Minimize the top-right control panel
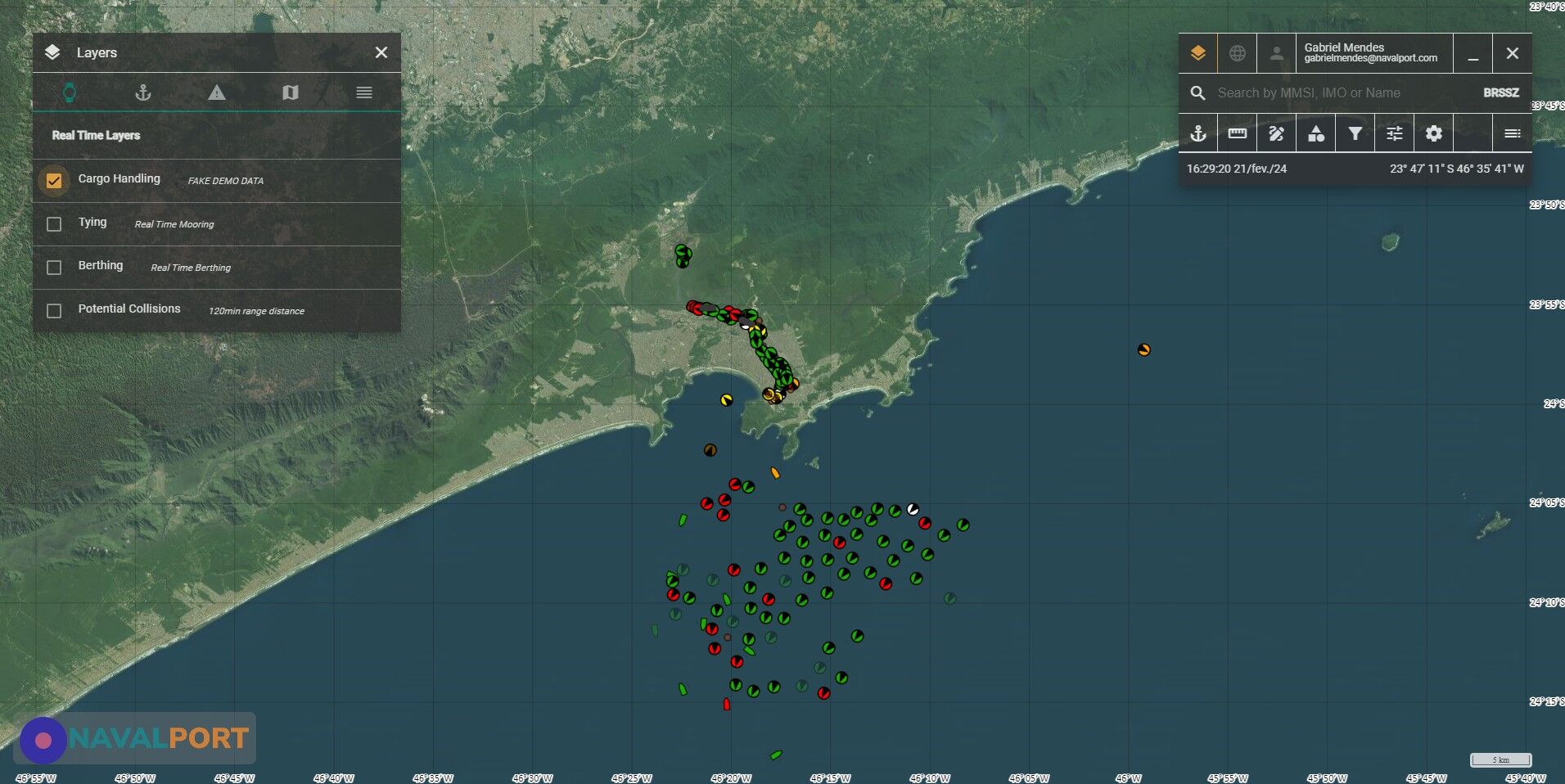Image resolution: width=1565 pixels, height=784 pixels. [x=1473, y=53]
